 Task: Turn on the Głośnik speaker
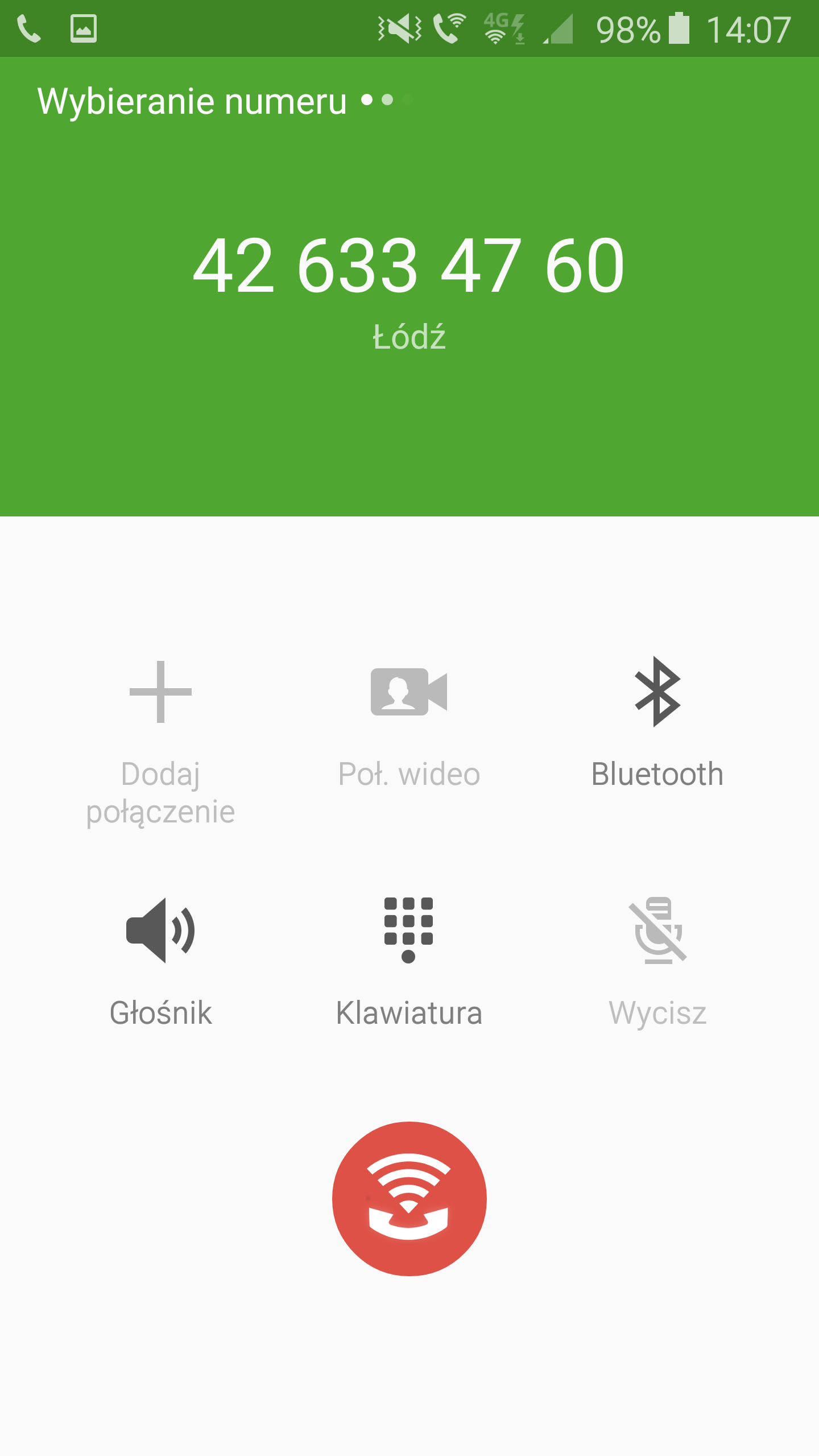tap(161, 962)
